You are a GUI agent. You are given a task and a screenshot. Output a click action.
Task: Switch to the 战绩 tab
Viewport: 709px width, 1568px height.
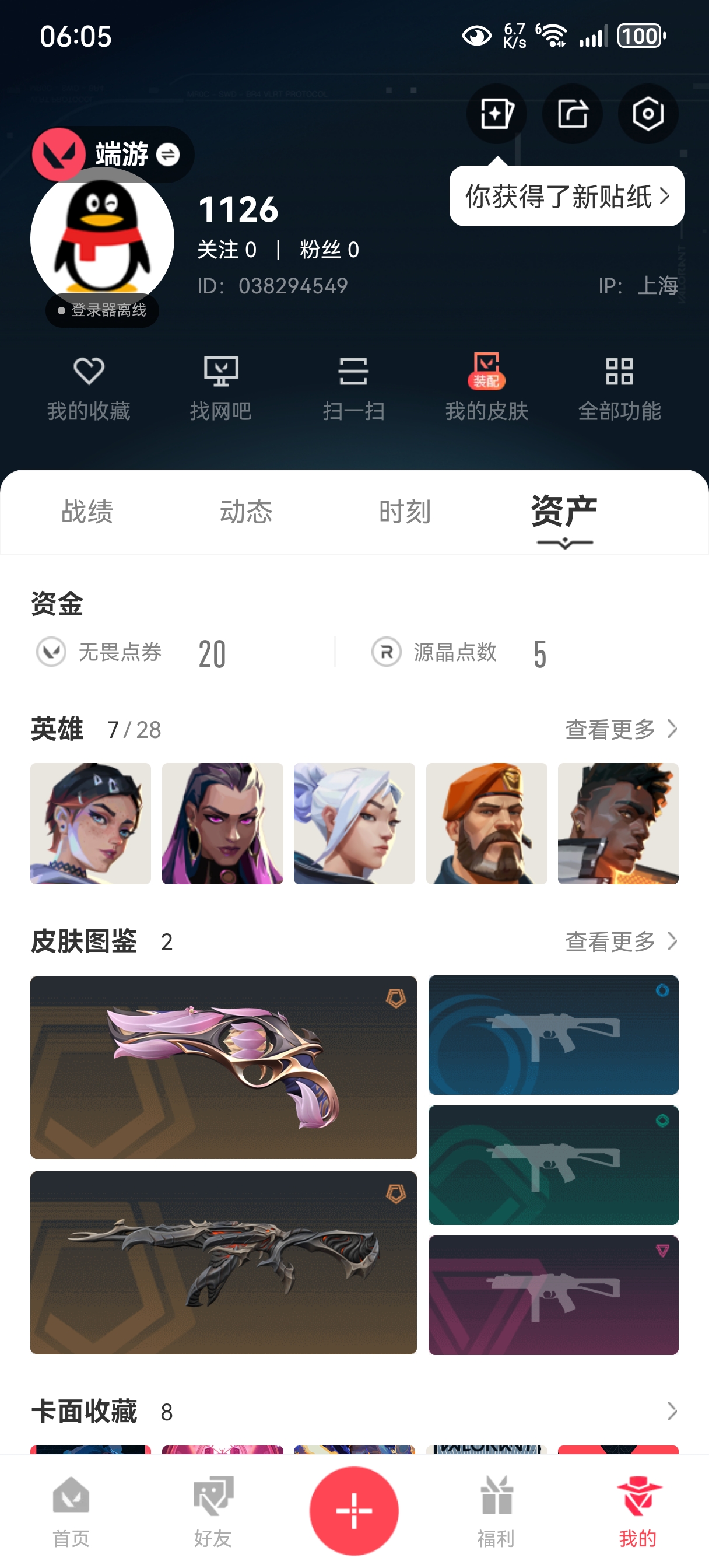point(87,512)
